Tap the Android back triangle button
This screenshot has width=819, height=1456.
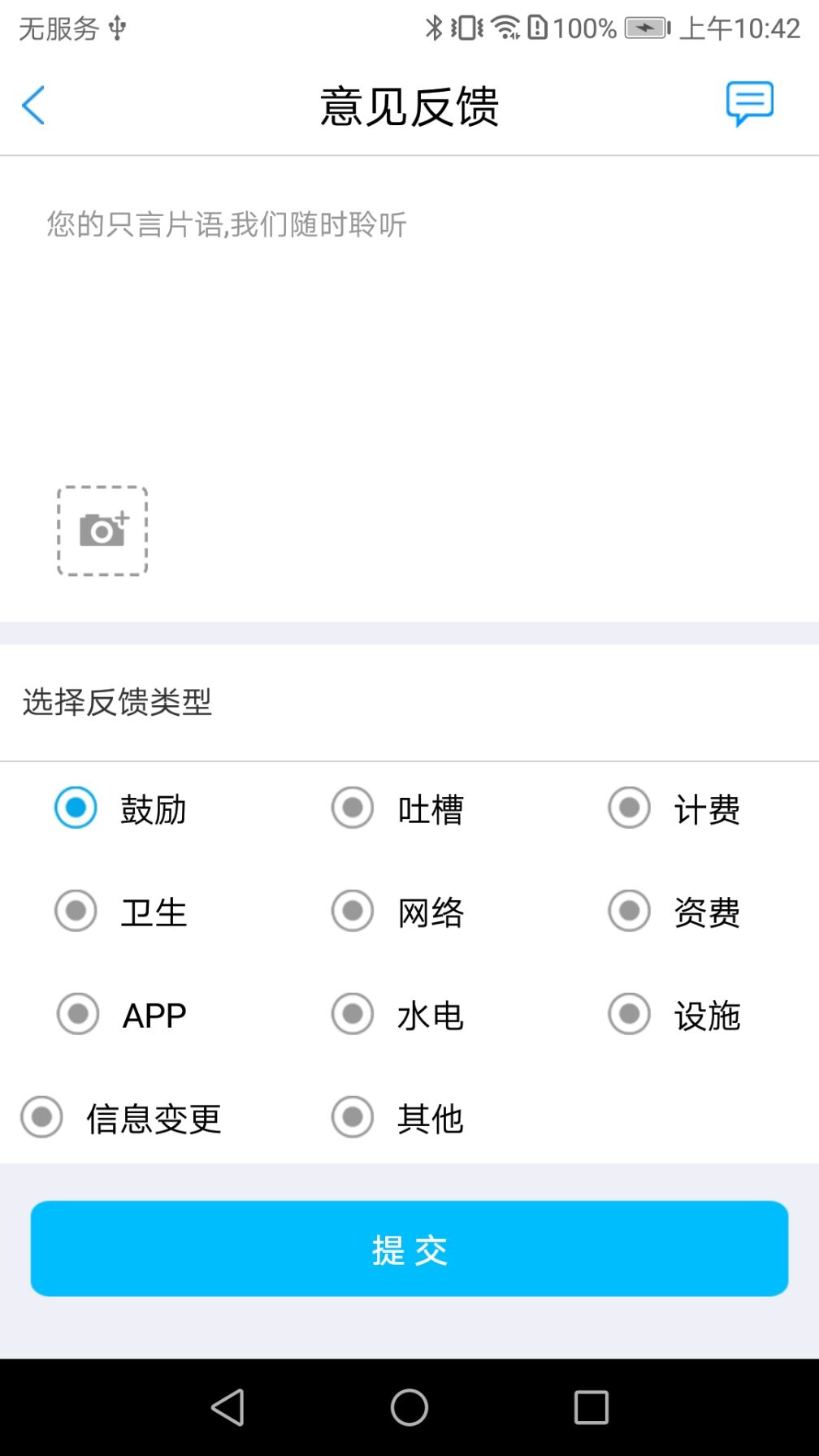point(228,1409)
